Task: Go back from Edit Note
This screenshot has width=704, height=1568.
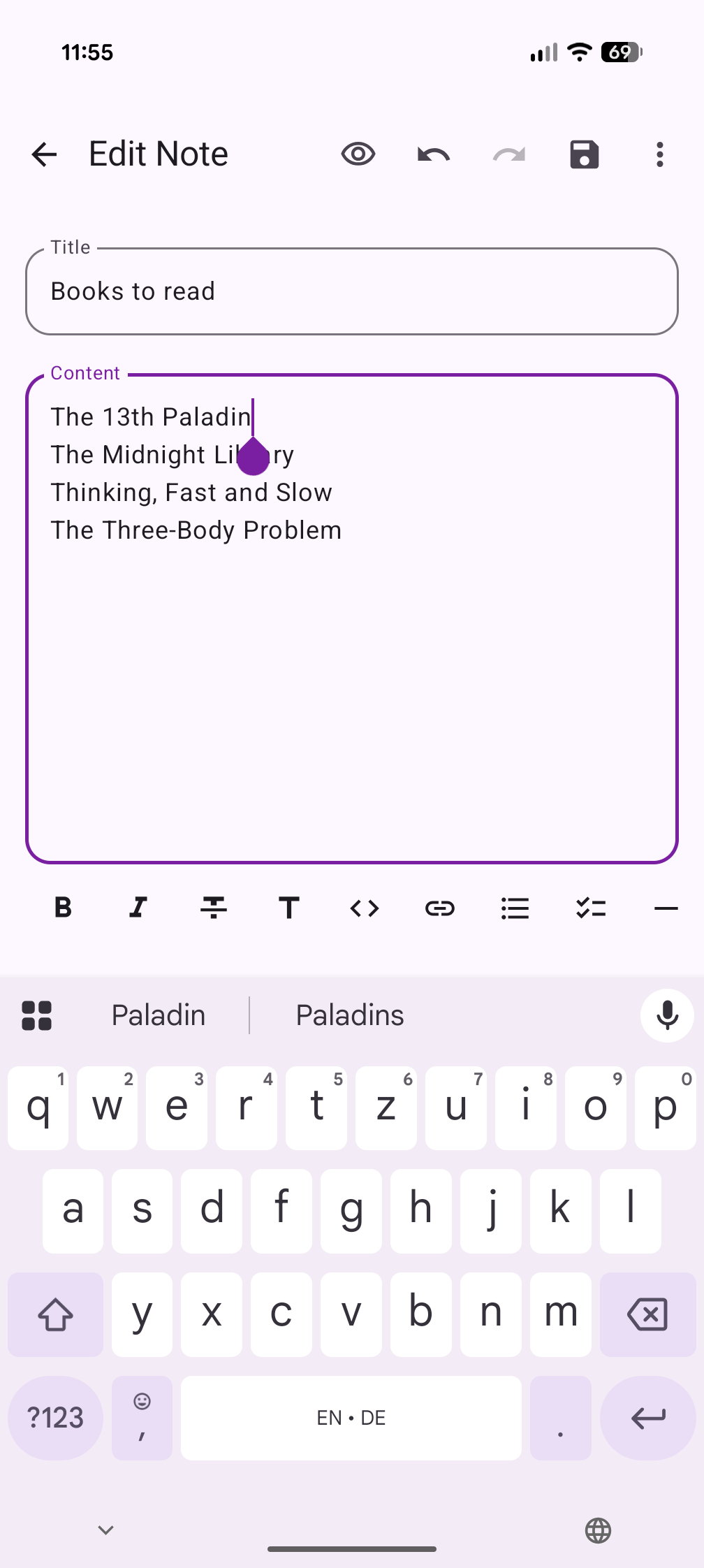Action: 44,154
